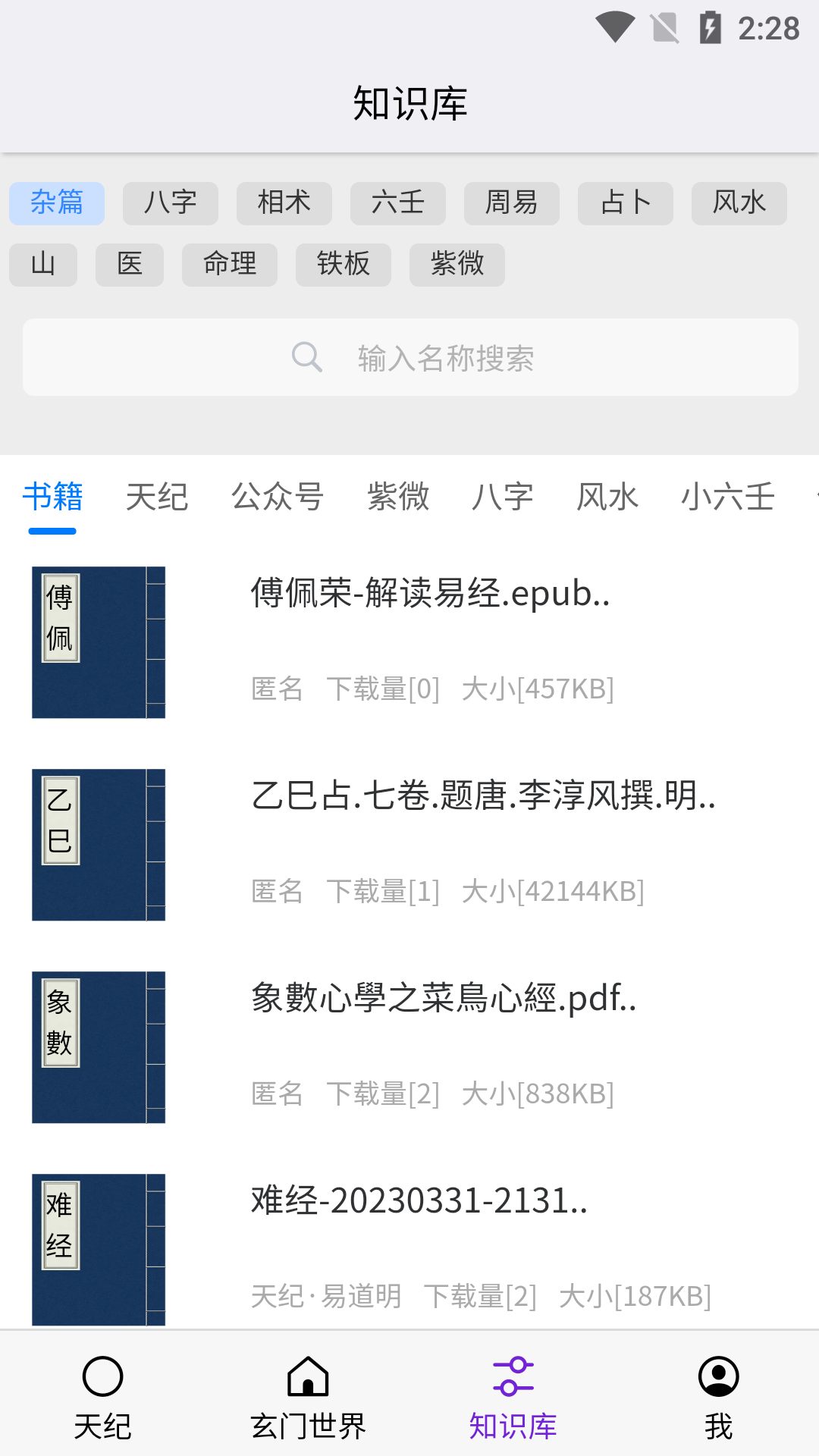The height and width of the screenshot is (1456, 819).
Task: Switch to the 天纪 tab
Action: pyautogui.click(x=157, y=497)
